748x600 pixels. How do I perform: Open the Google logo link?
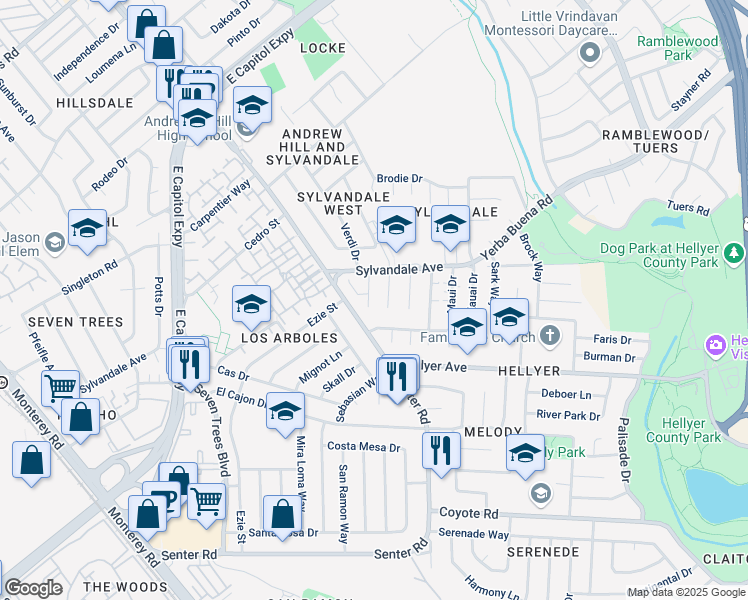pos(34,587)
